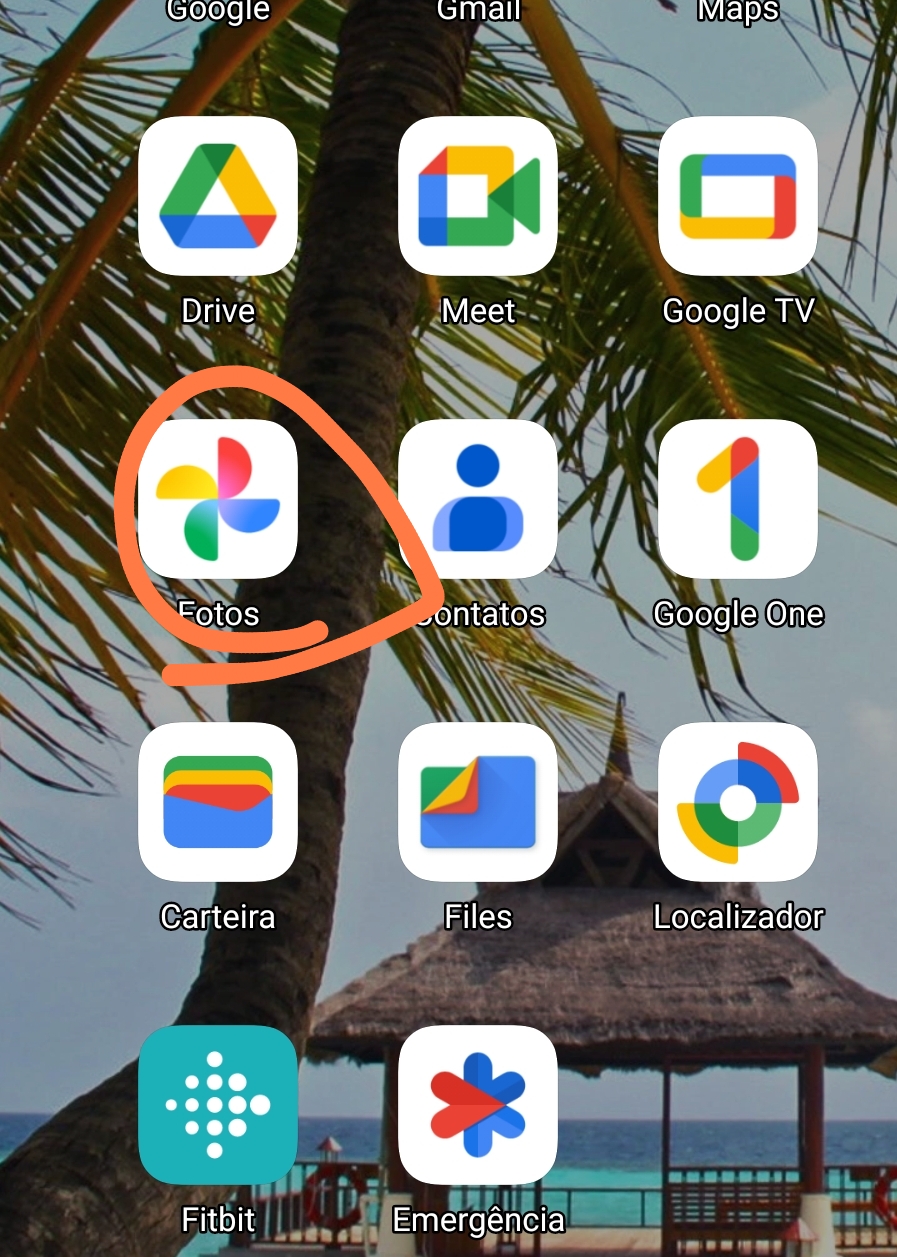Open Google Drive
This screenshot has height=1257, width=897.
[x=218, y=196]
